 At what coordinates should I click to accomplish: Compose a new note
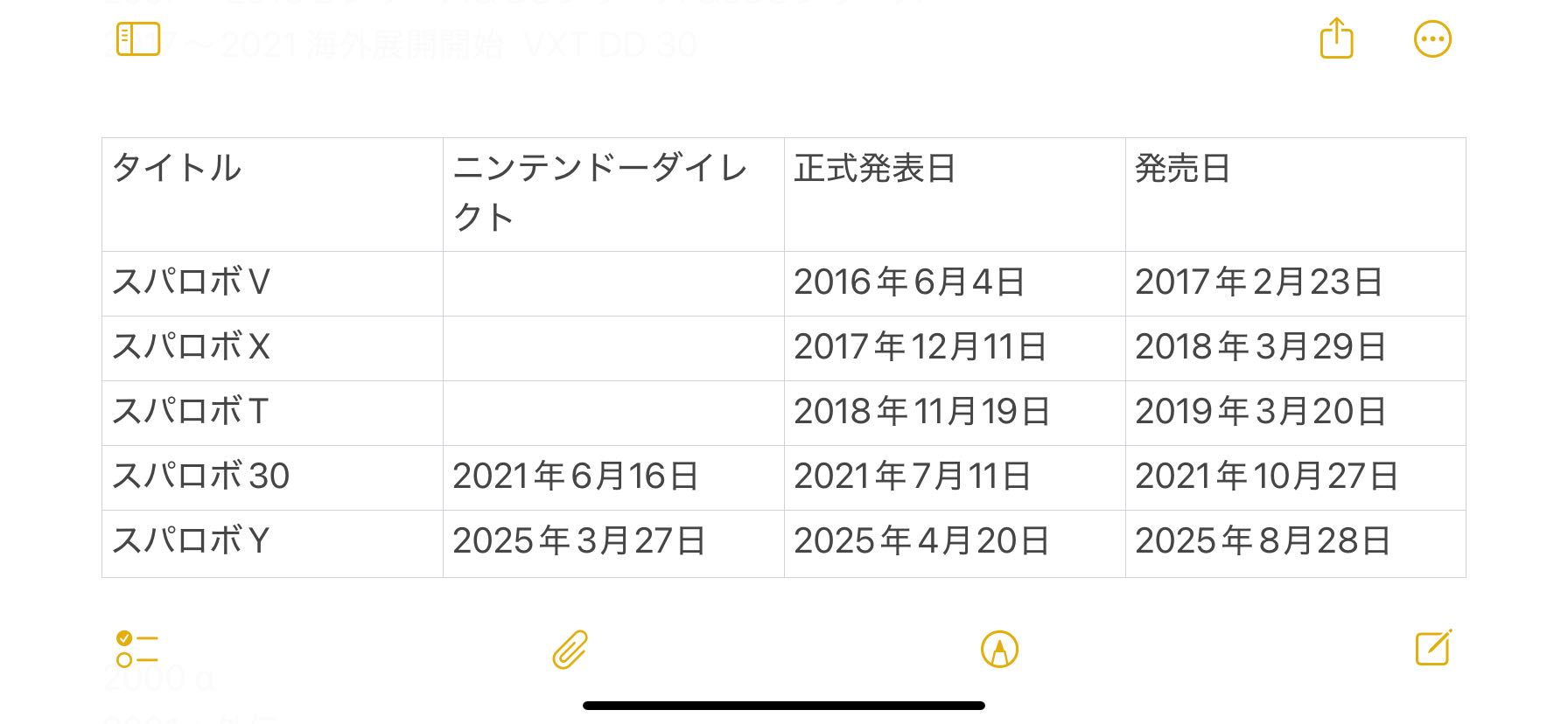[x=1433, y=648]
